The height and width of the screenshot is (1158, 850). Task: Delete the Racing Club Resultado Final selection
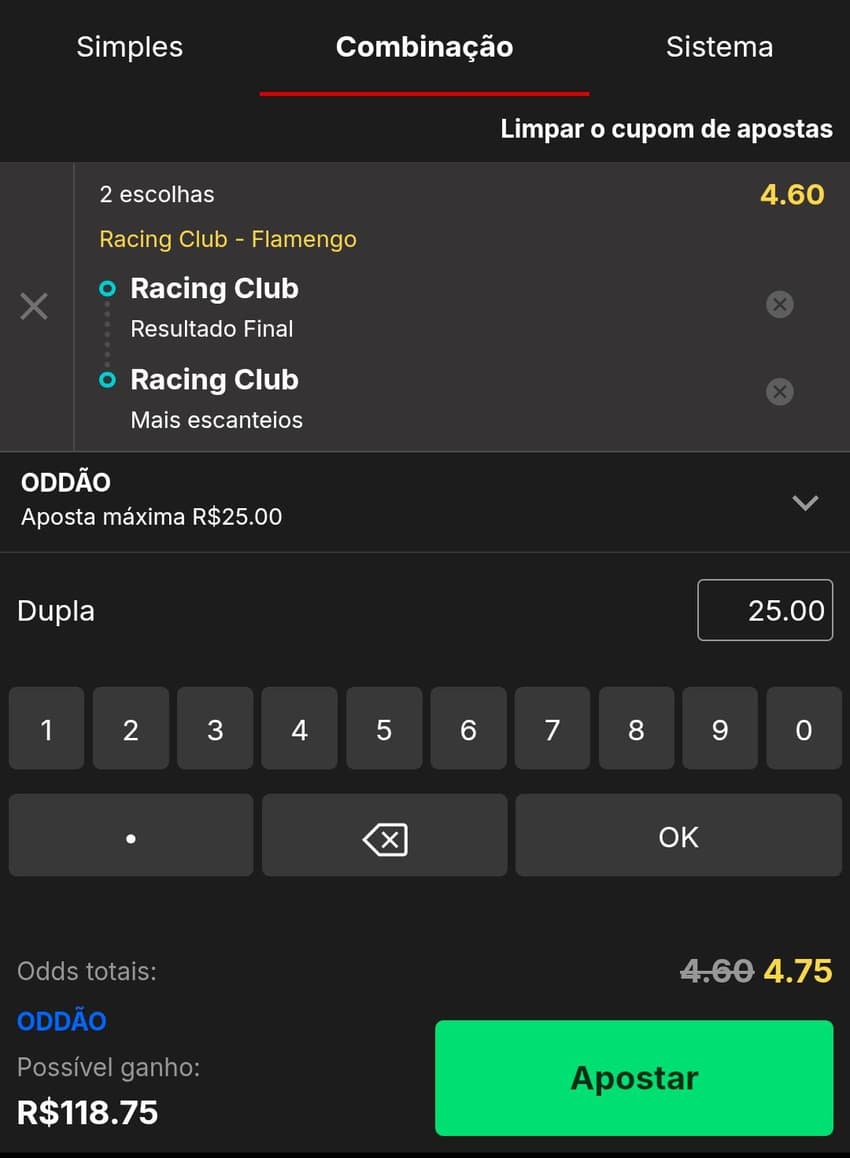click(780, 305)
